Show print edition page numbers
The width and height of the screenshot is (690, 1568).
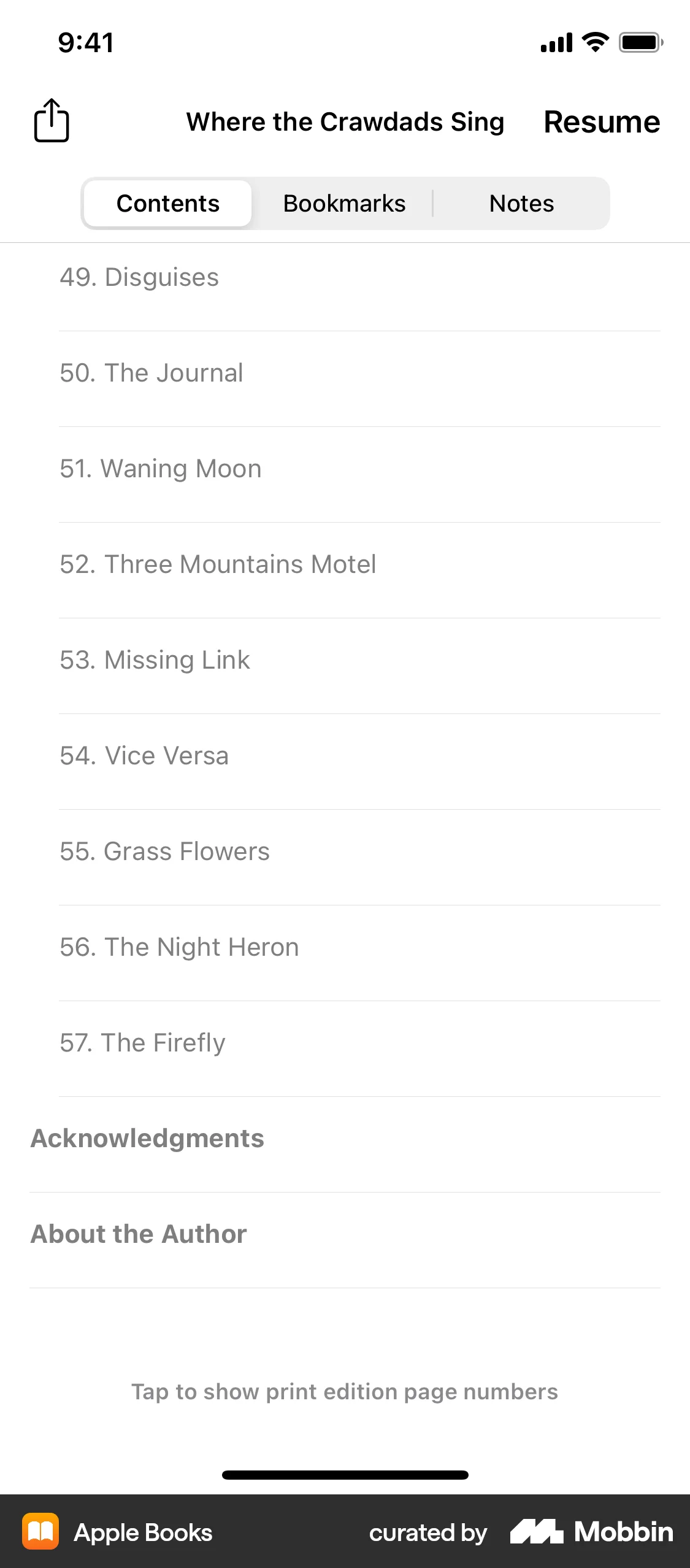345,1391
